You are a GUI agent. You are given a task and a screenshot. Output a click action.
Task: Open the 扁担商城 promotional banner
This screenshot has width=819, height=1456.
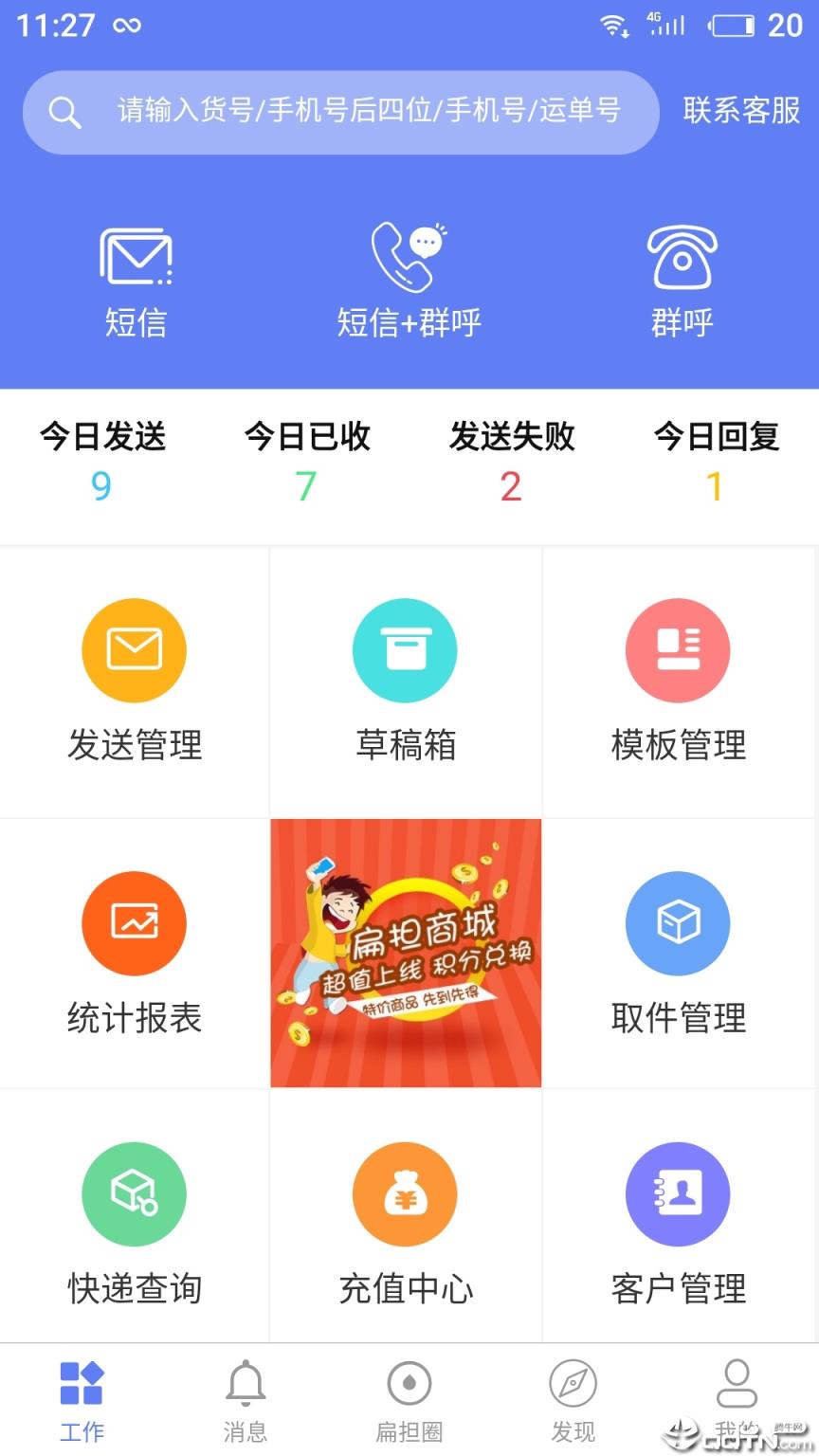coord(405,952)
